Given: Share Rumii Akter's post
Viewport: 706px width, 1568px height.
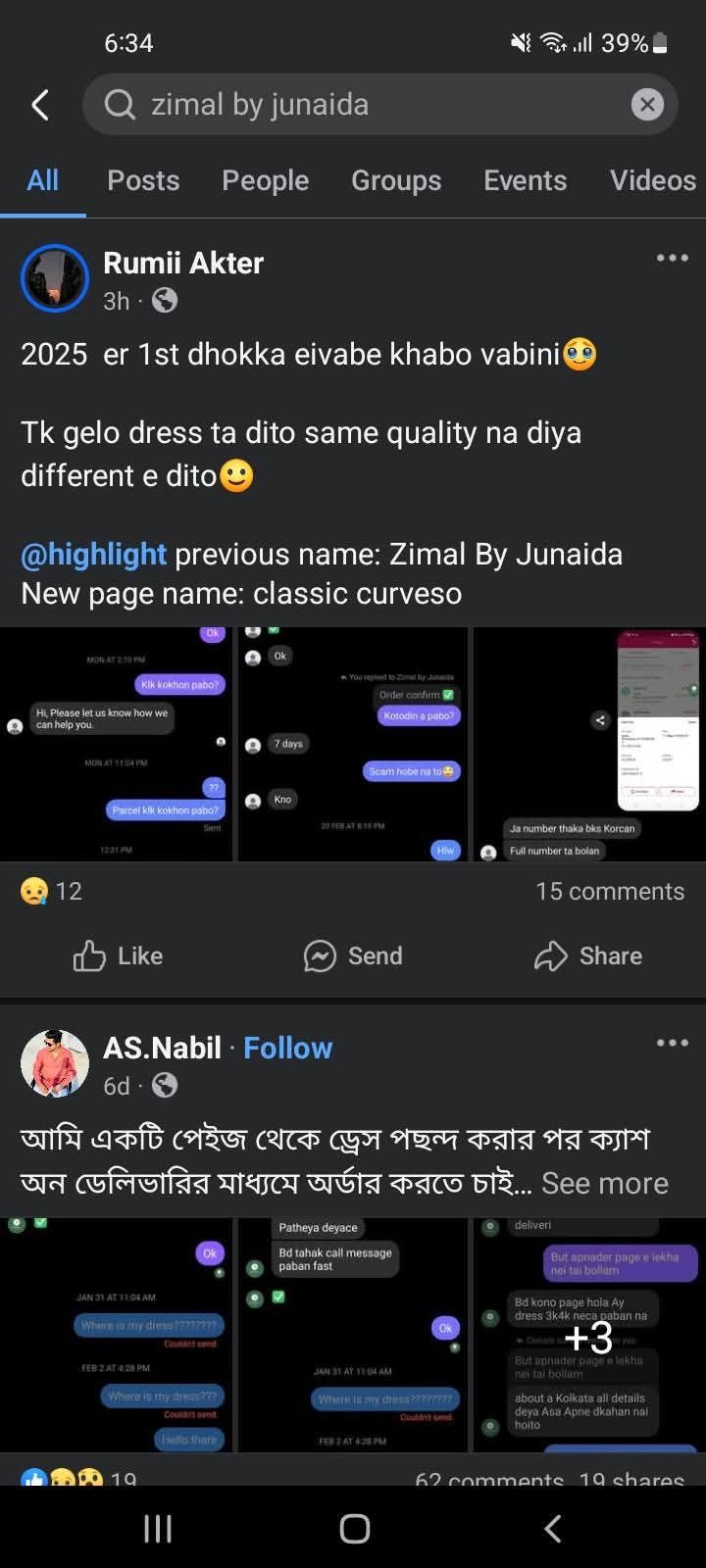Looking at the screenshot, I should click(x=588, y=955).
